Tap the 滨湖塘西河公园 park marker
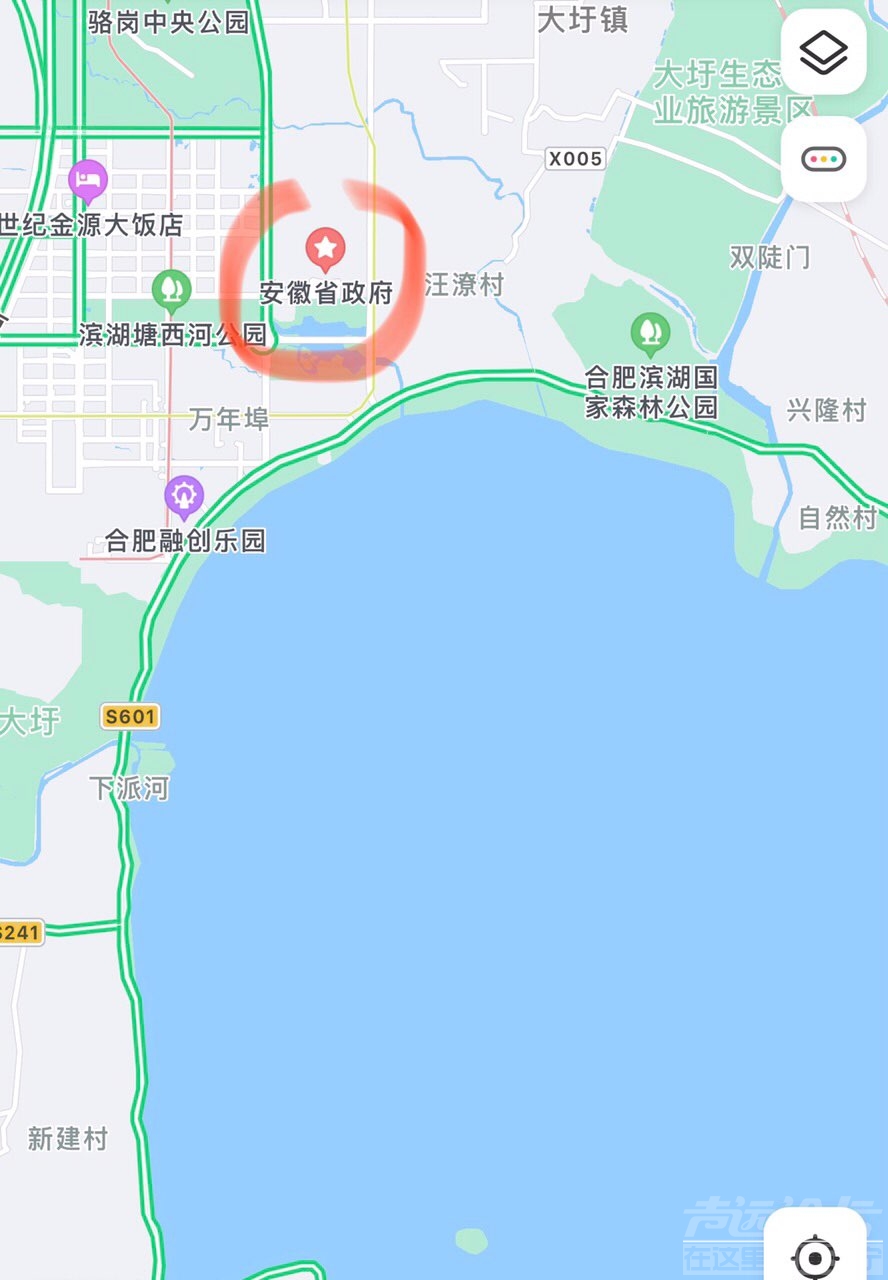 [172, 291]
